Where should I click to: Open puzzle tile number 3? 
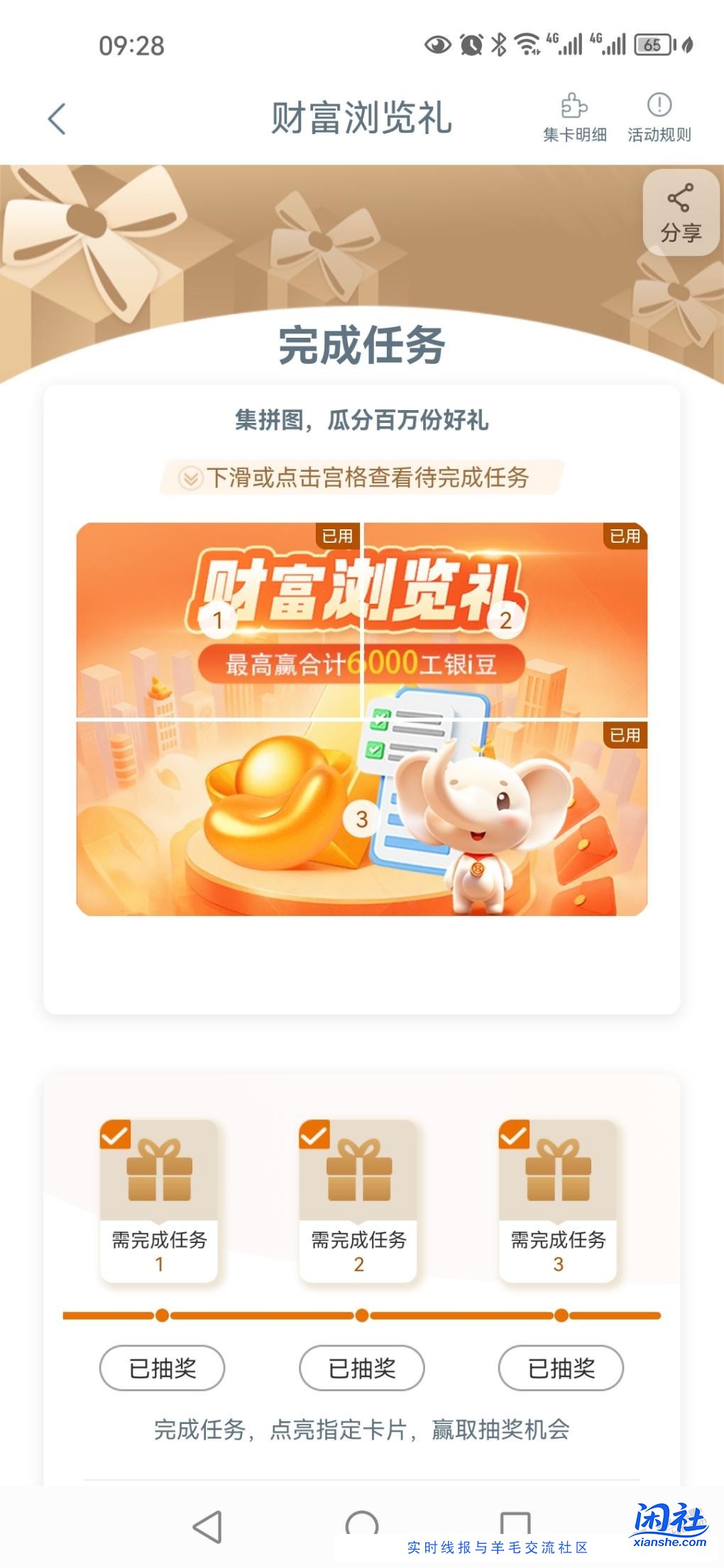coord(361,819)
